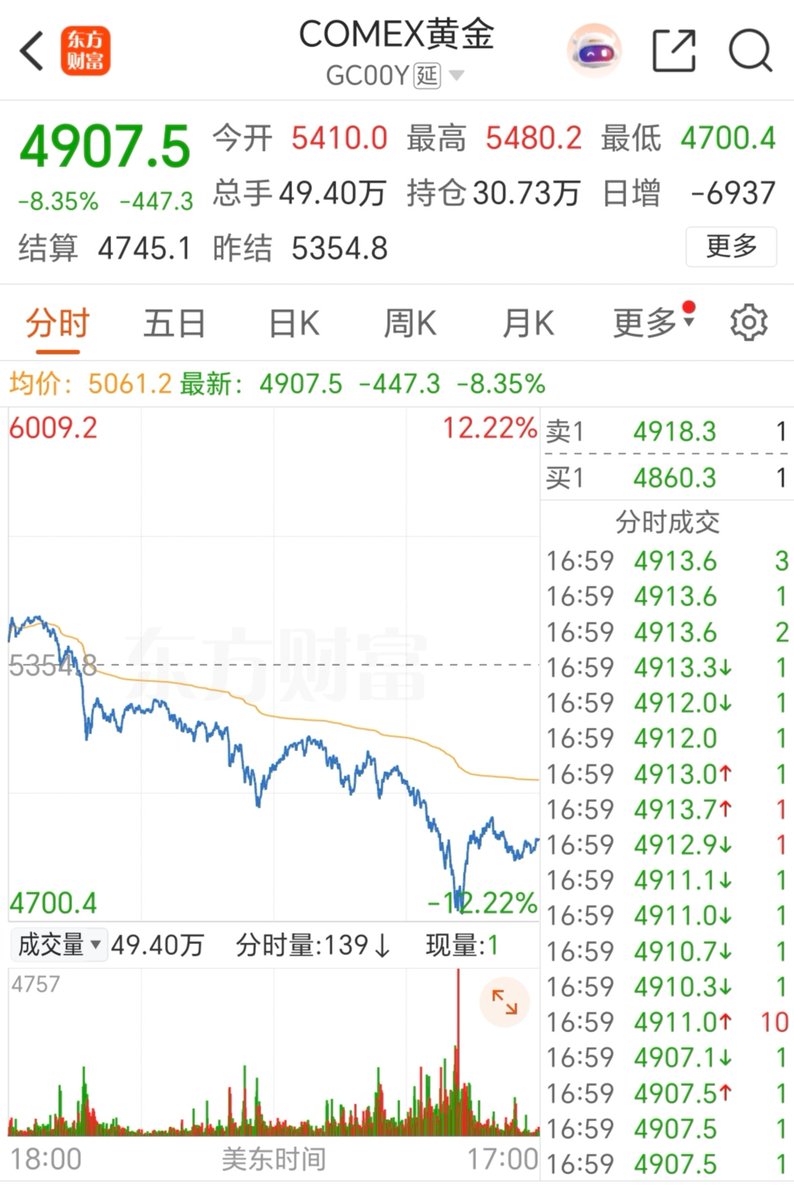Share this COMEX gold quote
Image resolution: width=794 pixels, height=1200 pixels.
pos(674,50)
